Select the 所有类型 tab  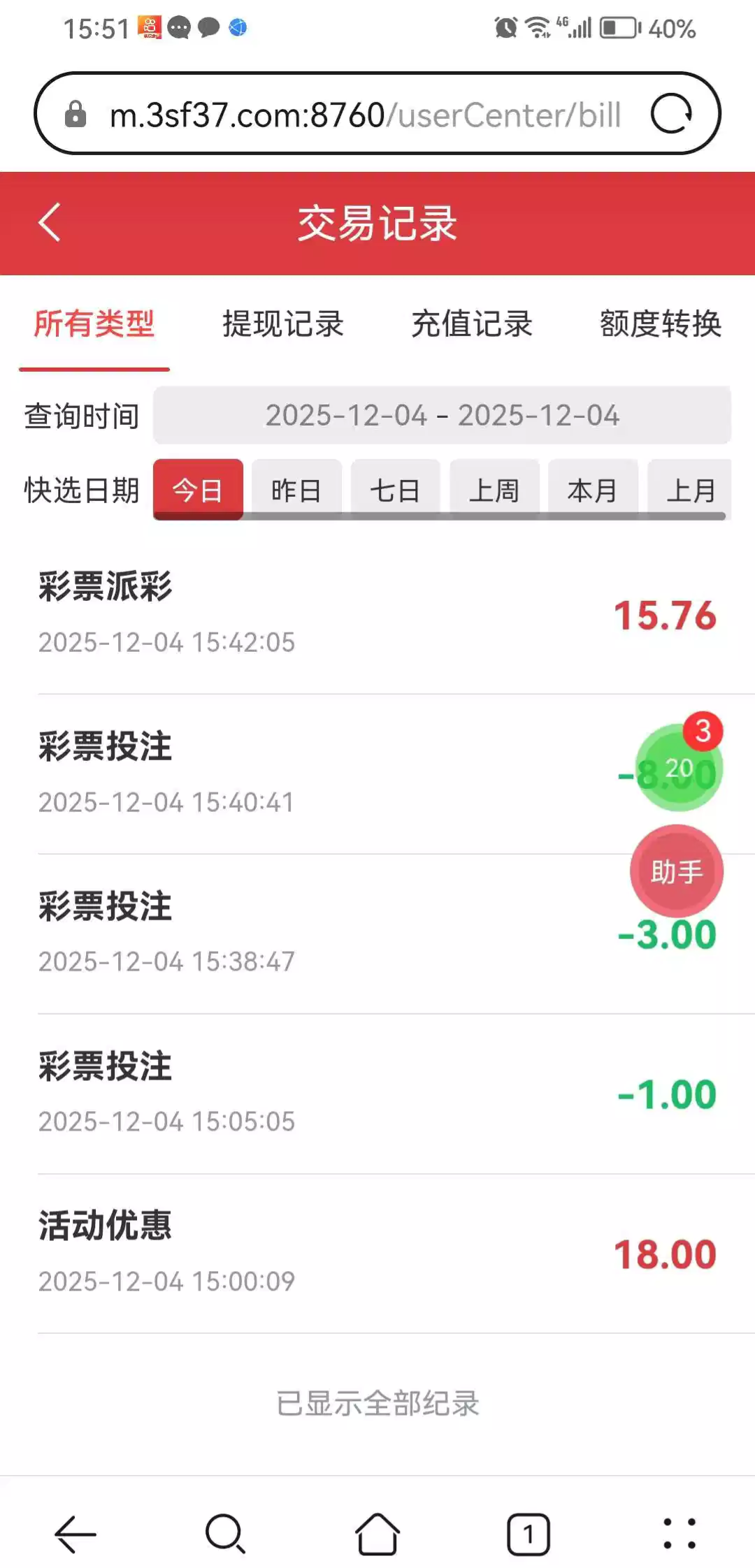click(94, 324)
